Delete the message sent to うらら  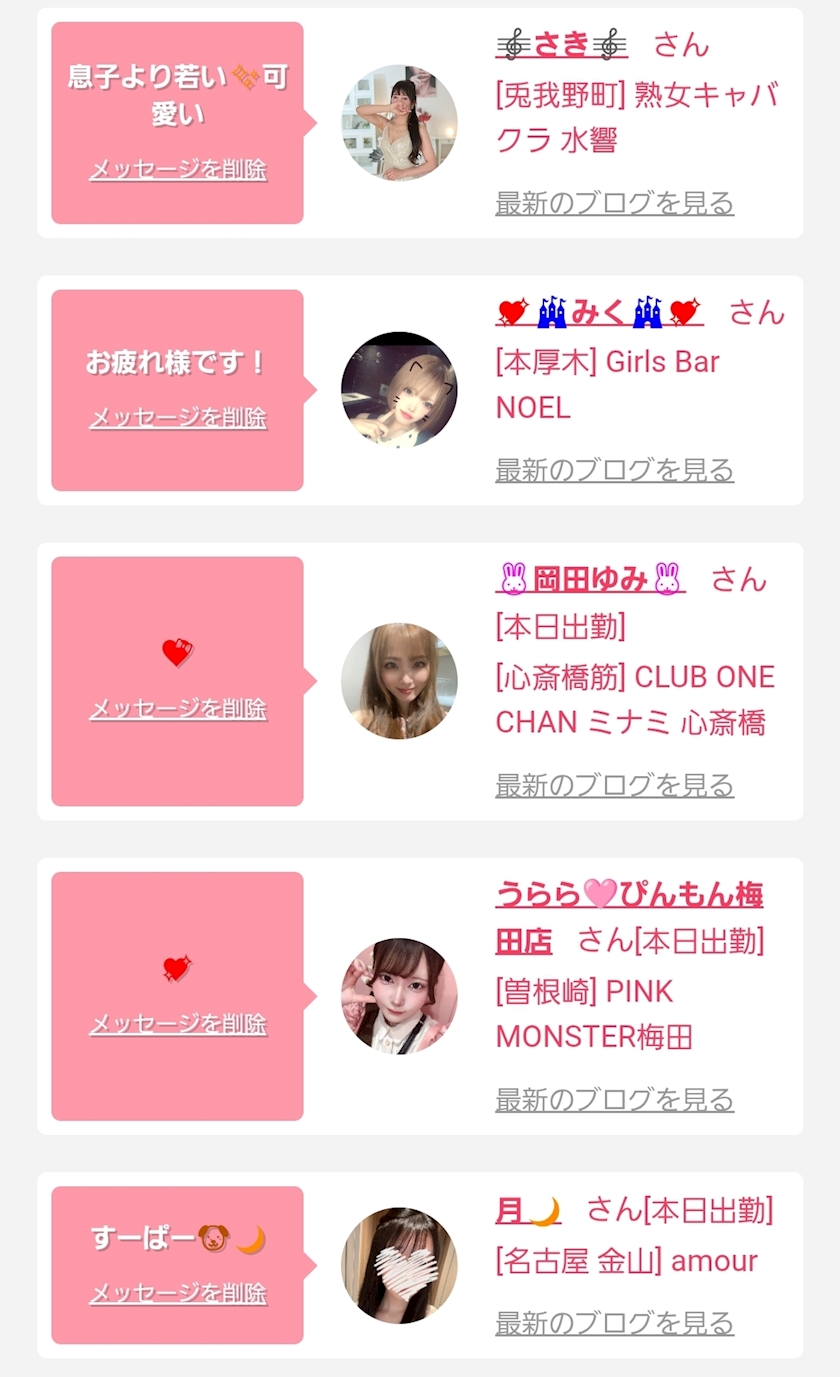(x=178, y=1024)
